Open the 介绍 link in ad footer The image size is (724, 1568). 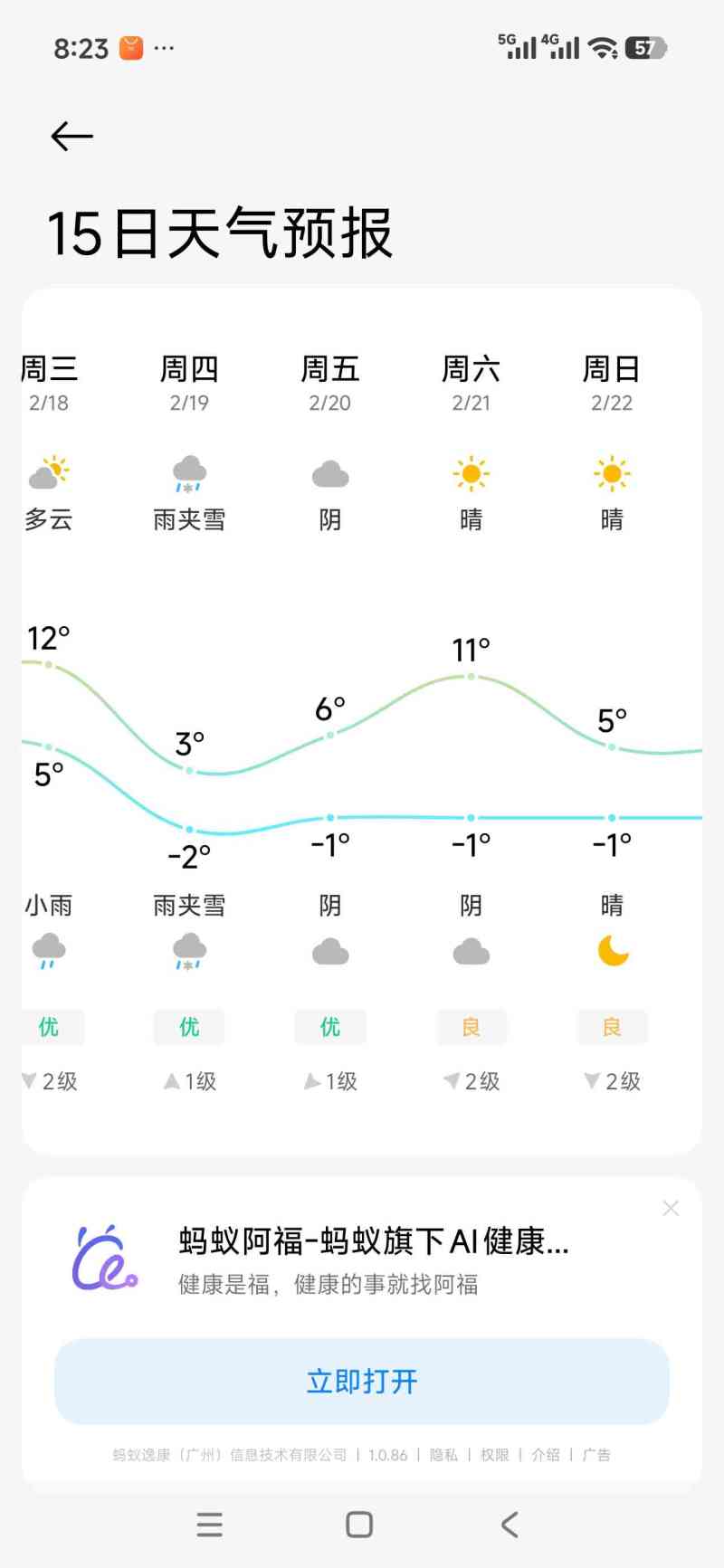545,1455
